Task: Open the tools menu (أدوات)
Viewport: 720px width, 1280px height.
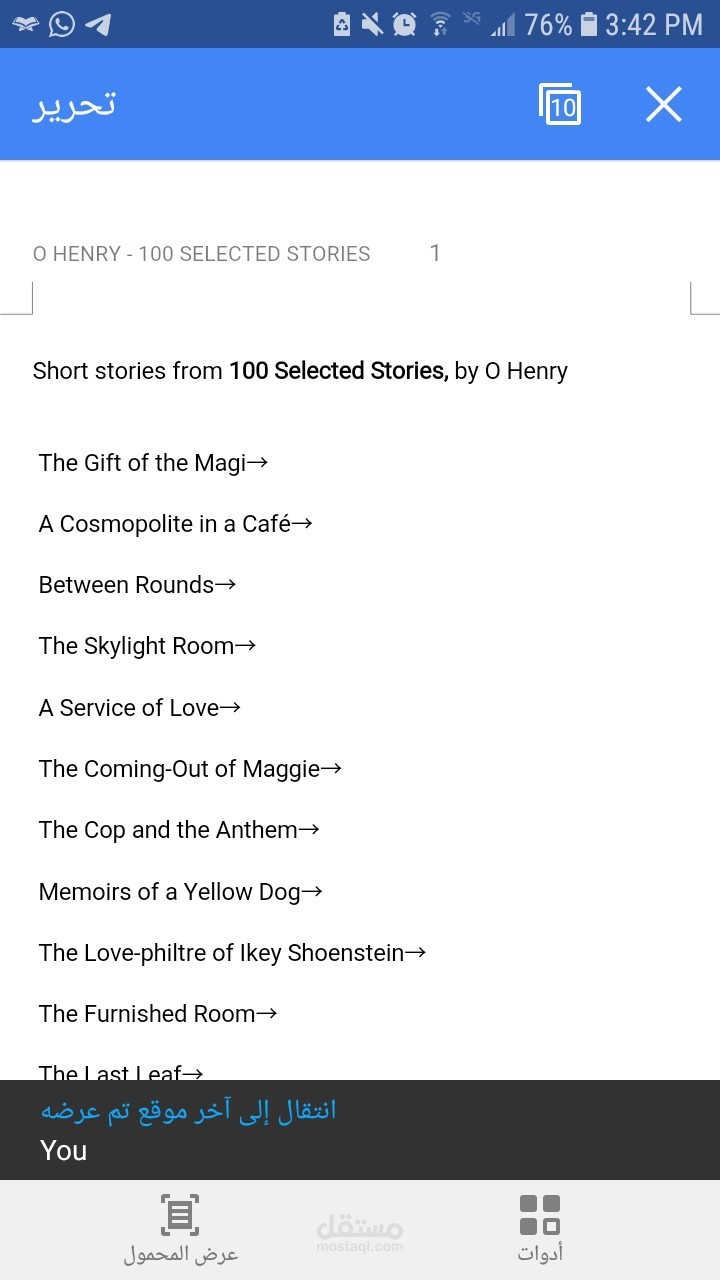Action: point(540,1229)
